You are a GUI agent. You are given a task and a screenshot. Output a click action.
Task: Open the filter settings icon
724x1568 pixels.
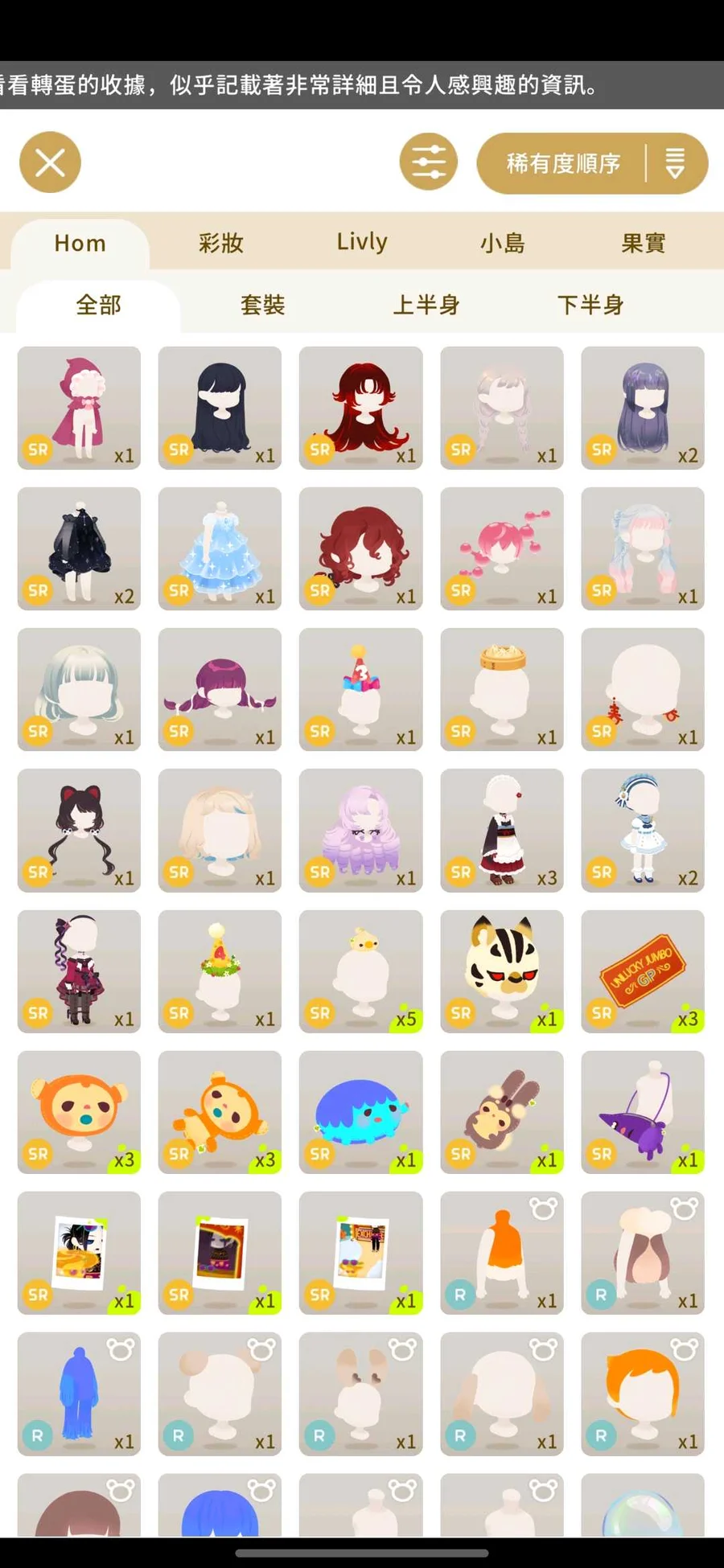pyautogui.click(x=428, y=162)
